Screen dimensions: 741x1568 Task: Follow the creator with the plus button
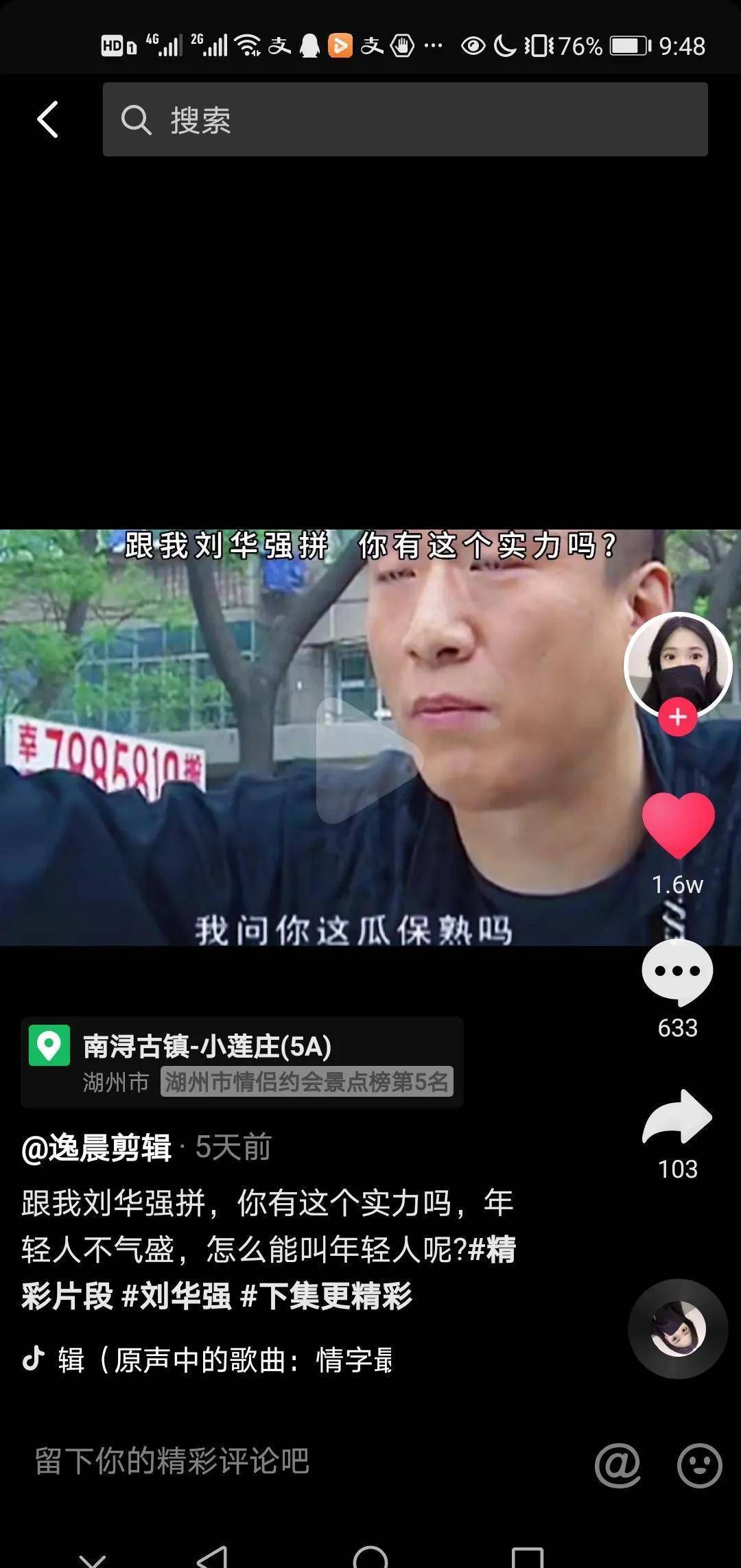click(678, 717)
